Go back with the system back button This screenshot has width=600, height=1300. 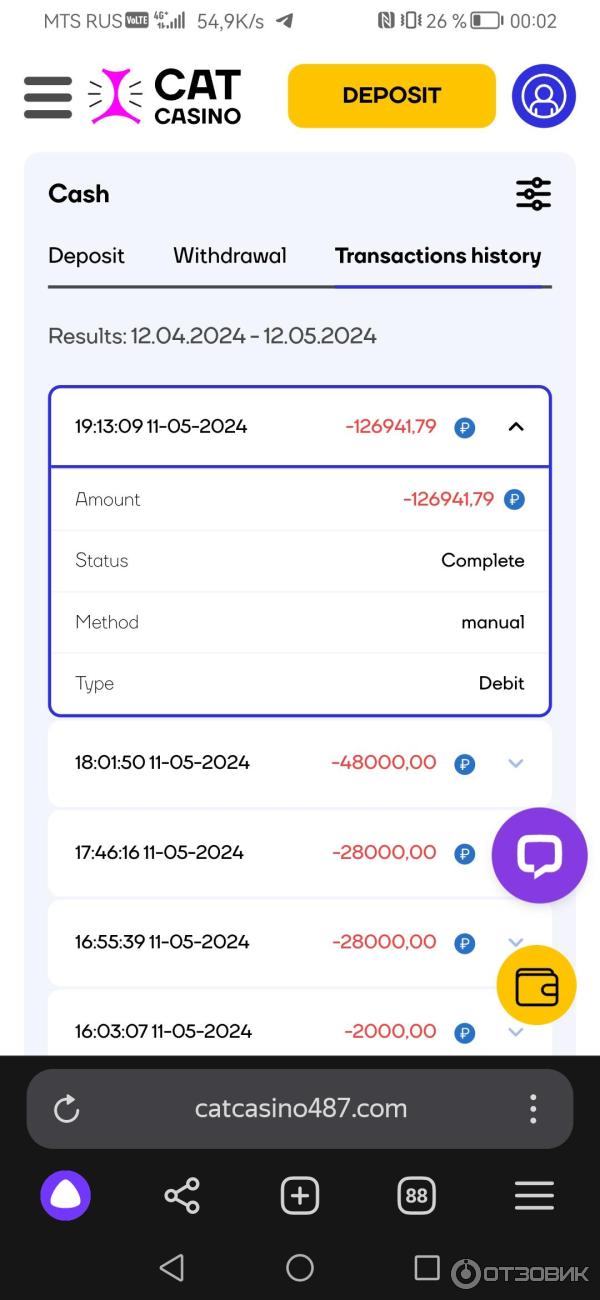(172, 1268)
